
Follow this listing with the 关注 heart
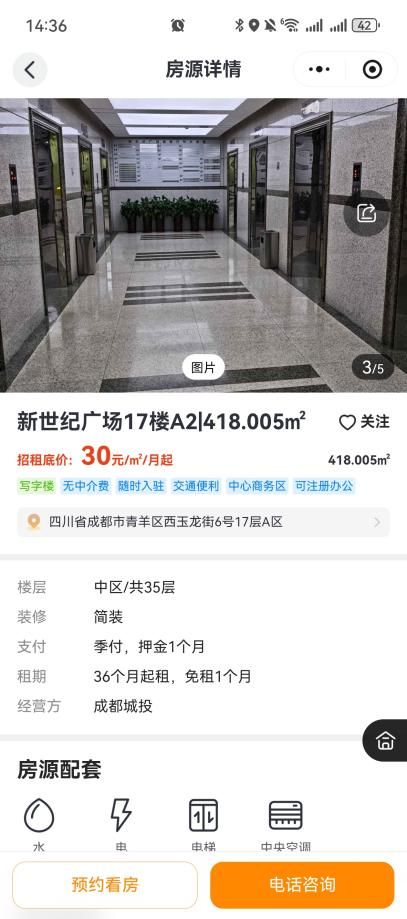tap(364, 422)
